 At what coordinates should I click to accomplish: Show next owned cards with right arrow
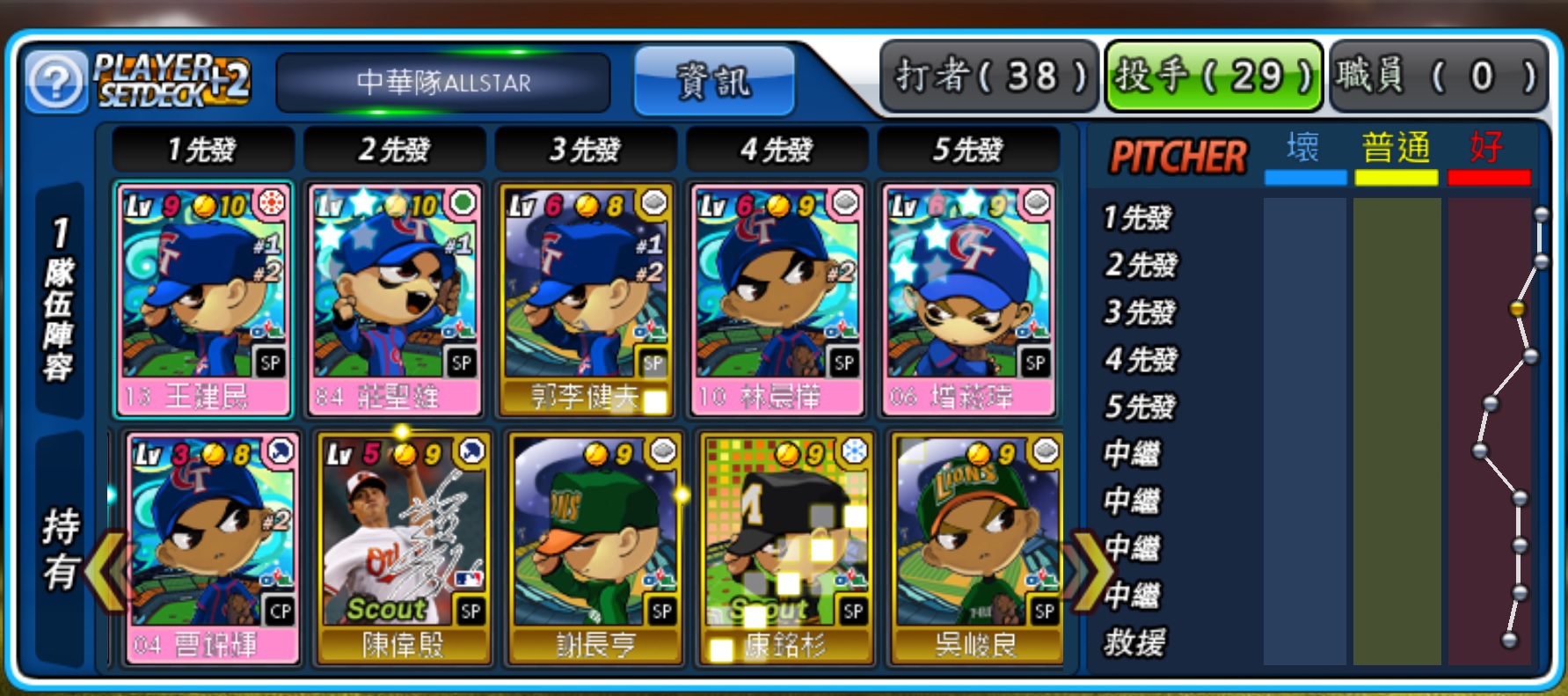(x=1087, y=570)
